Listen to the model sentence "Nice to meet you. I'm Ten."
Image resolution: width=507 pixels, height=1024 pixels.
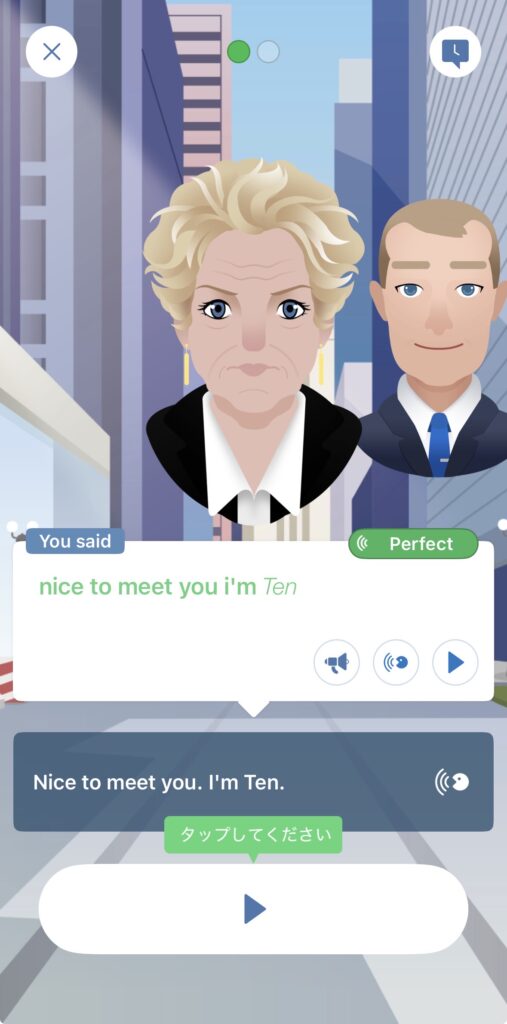click(x=452, y=782)
